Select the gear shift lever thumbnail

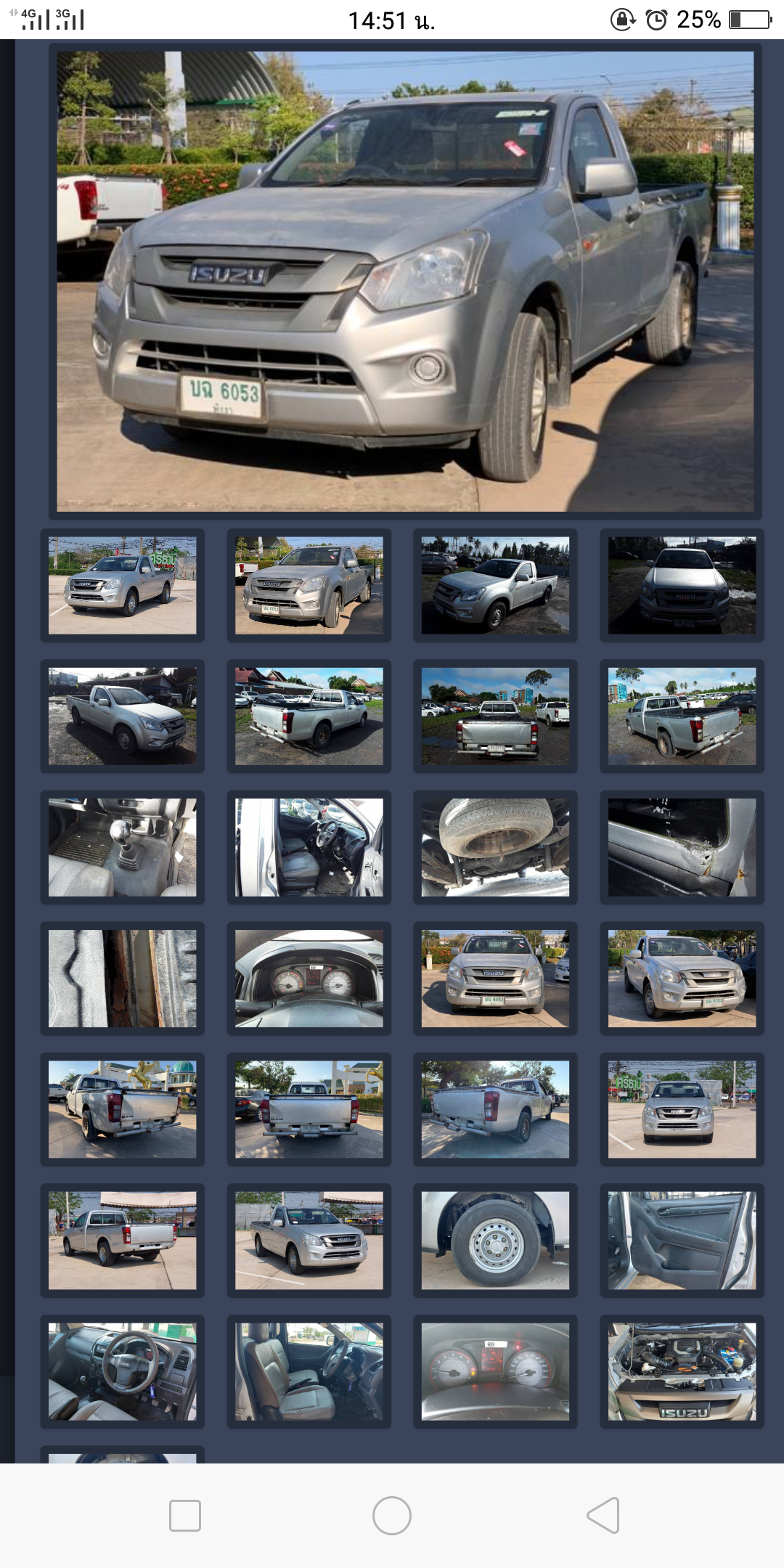coord(122,847)
